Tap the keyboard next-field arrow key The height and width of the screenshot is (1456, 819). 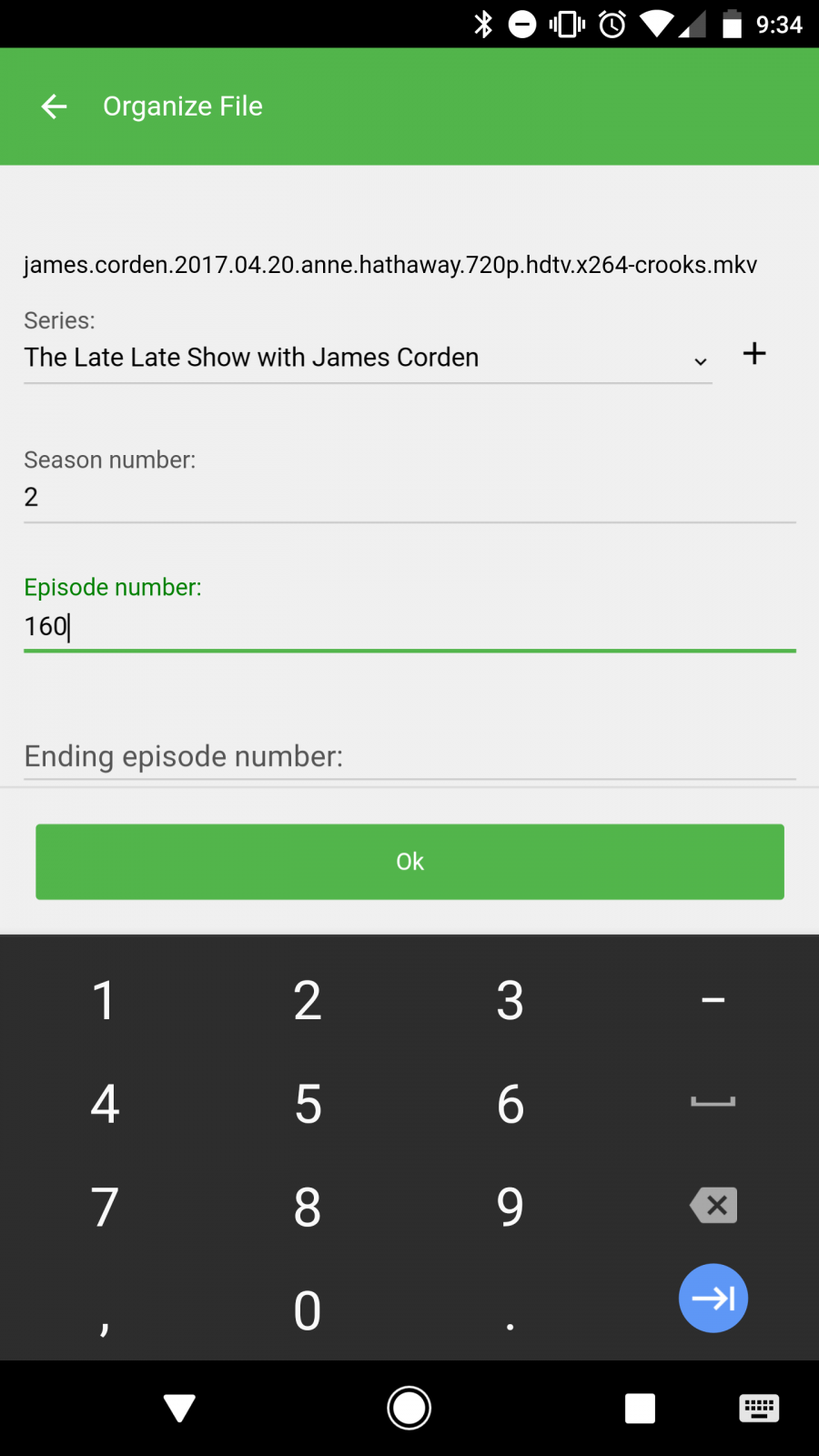(713, 1299)
